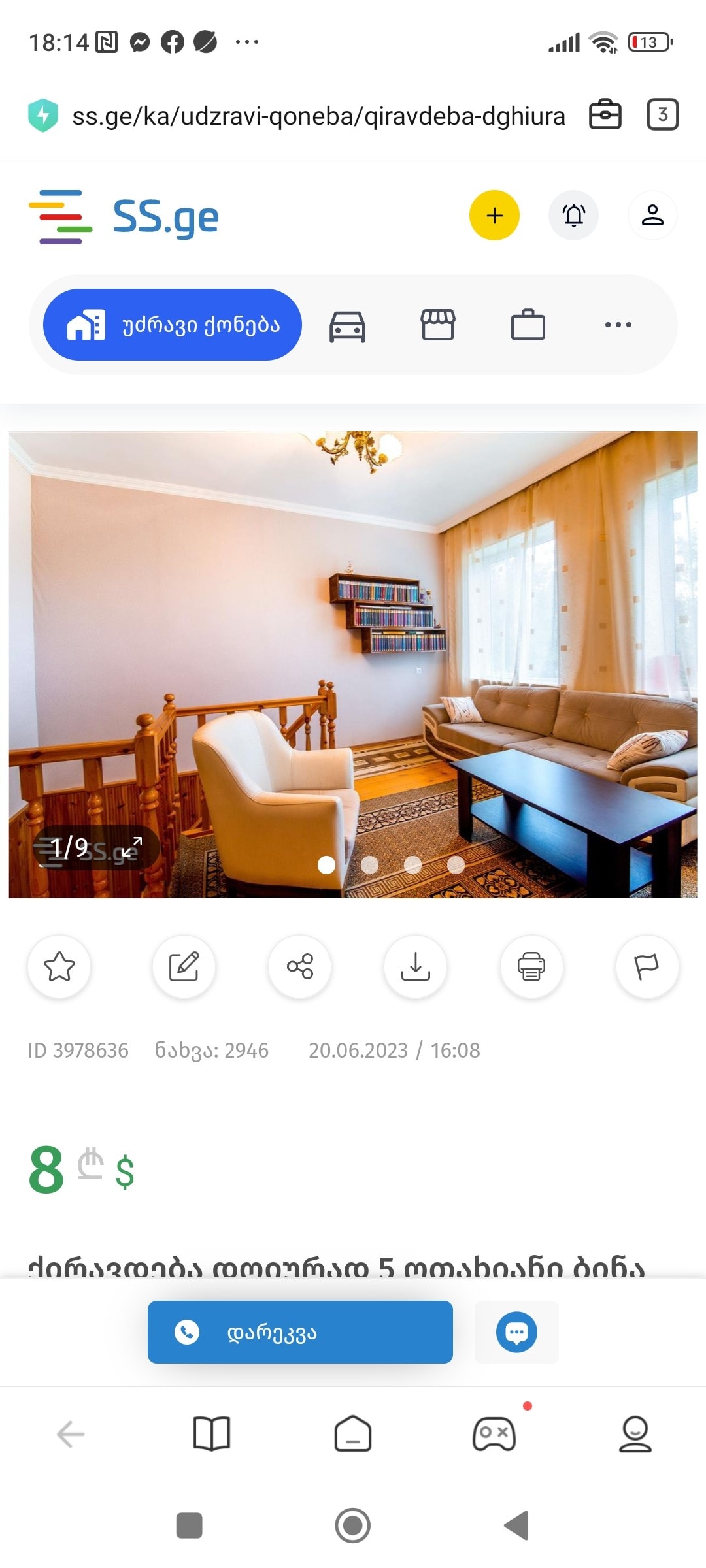Image resolution: width=706 pixels, height=1568 pixels.
Task: Switch to the cars category
Action: coord(347,325)
